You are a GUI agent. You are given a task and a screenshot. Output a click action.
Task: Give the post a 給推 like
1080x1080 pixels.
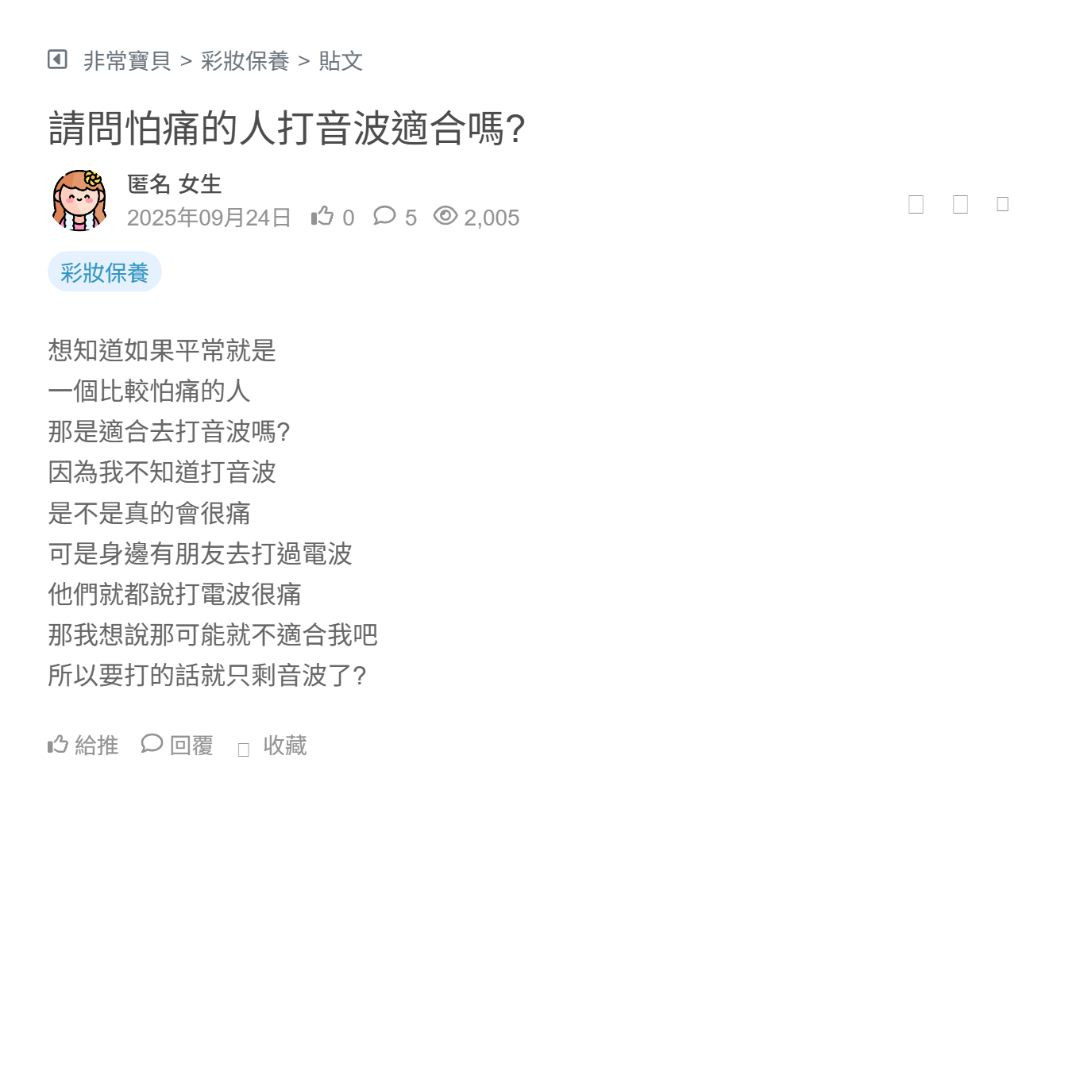point(83,745)
